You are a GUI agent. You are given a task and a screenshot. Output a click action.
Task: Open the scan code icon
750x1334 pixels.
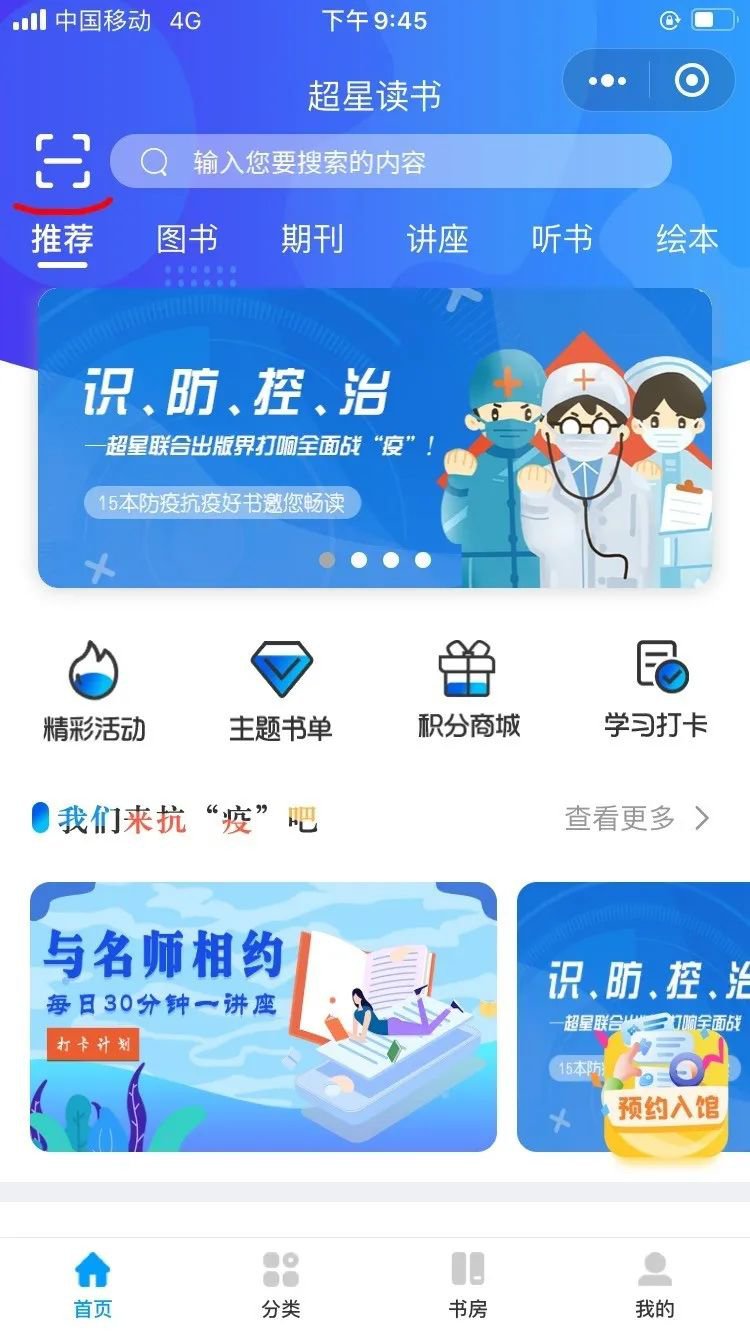coord(63,161)
